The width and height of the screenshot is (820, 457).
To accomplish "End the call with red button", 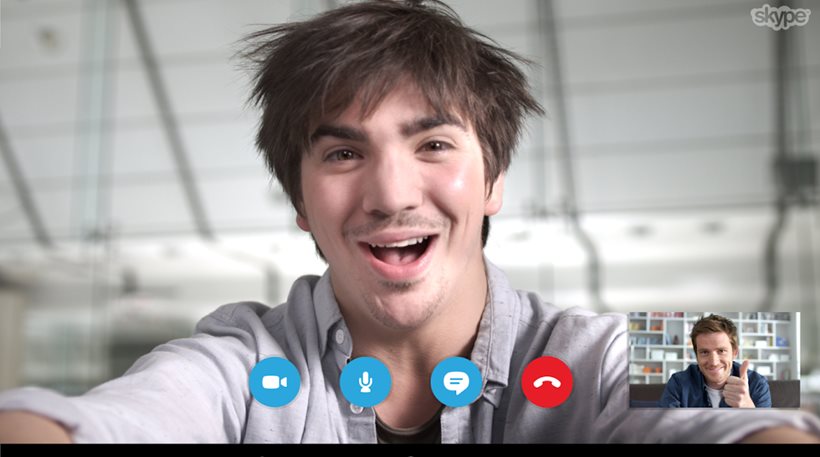I will [547, 382].
